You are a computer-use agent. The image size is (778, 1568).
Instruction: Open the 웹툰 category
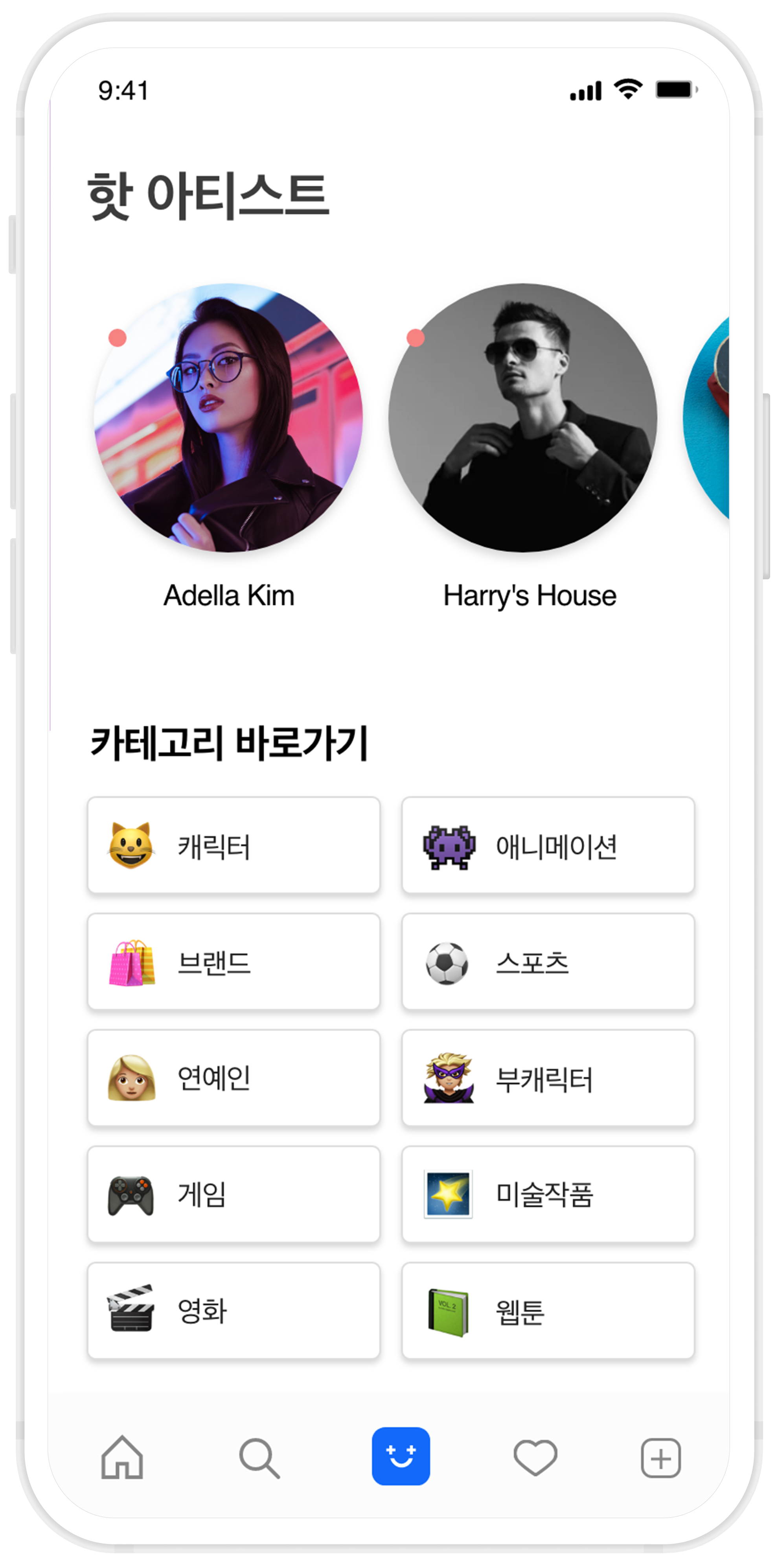click(x=548, y=1310)
